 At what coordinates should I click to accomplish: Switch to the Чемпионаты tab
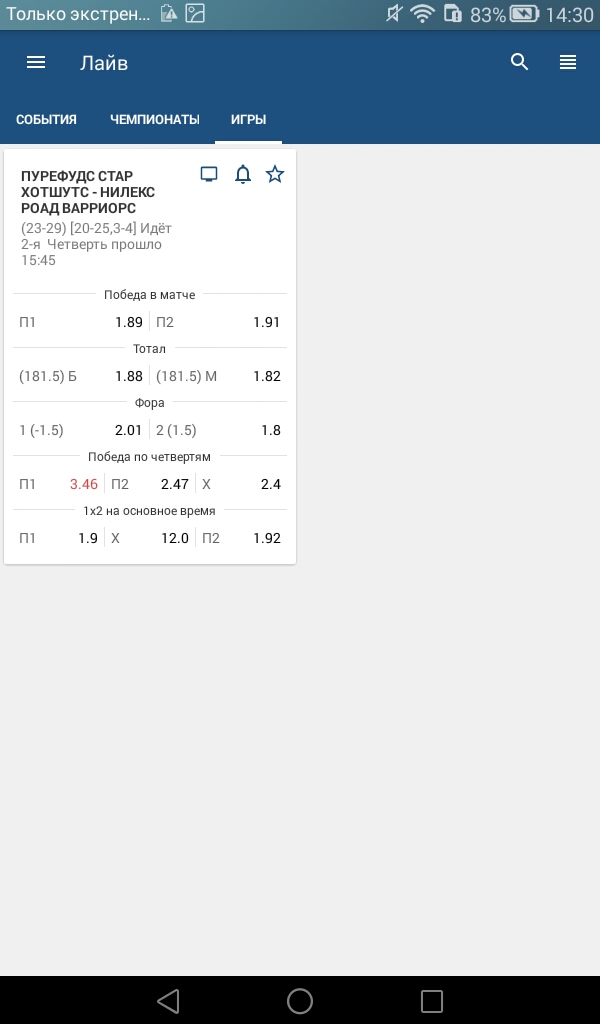(x=155, y=120)
